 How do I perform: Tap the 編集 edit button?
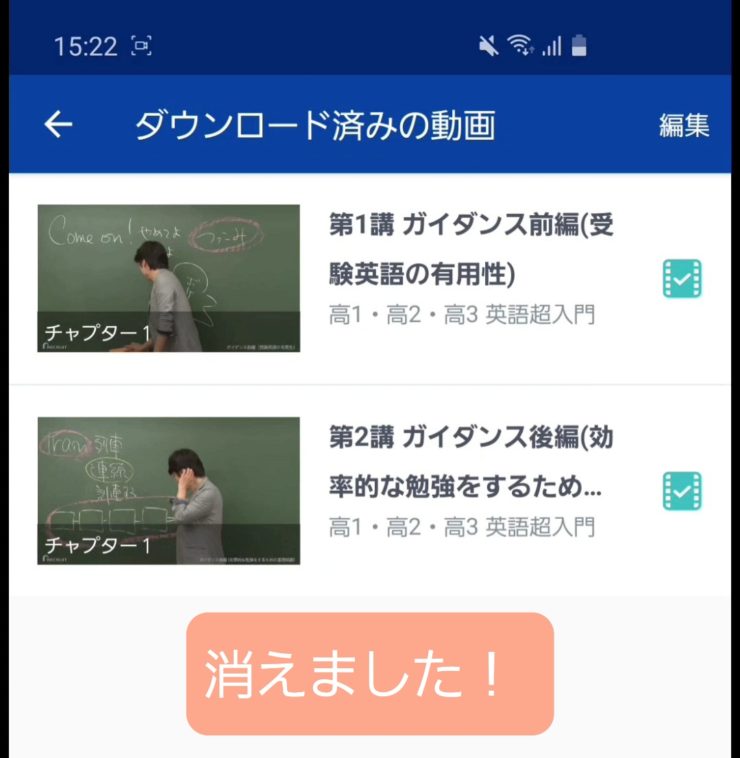(684, 125)
